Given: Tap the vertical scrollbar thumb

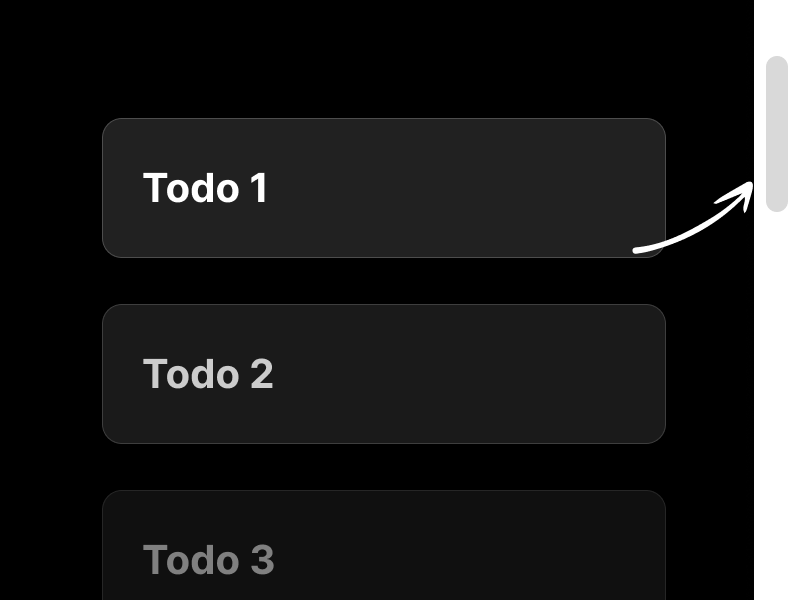Looking at the screenshot, I should [x=777, y=133].
